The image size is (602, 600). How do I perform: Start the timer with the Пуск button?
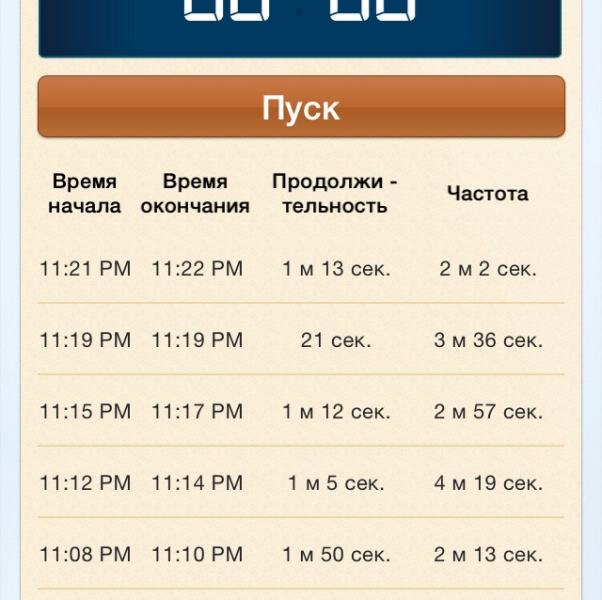click(301, 107)
